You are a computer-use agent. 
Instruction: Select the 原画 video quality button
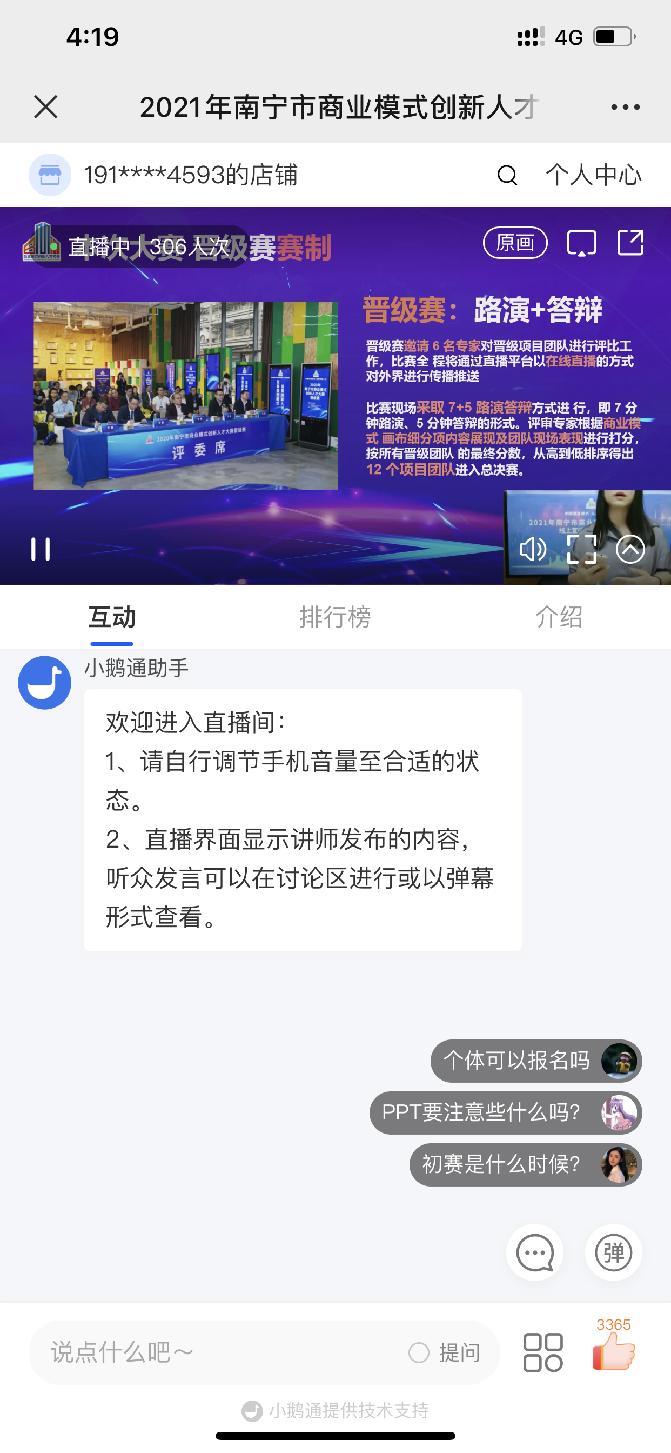[x=516, y=243]
